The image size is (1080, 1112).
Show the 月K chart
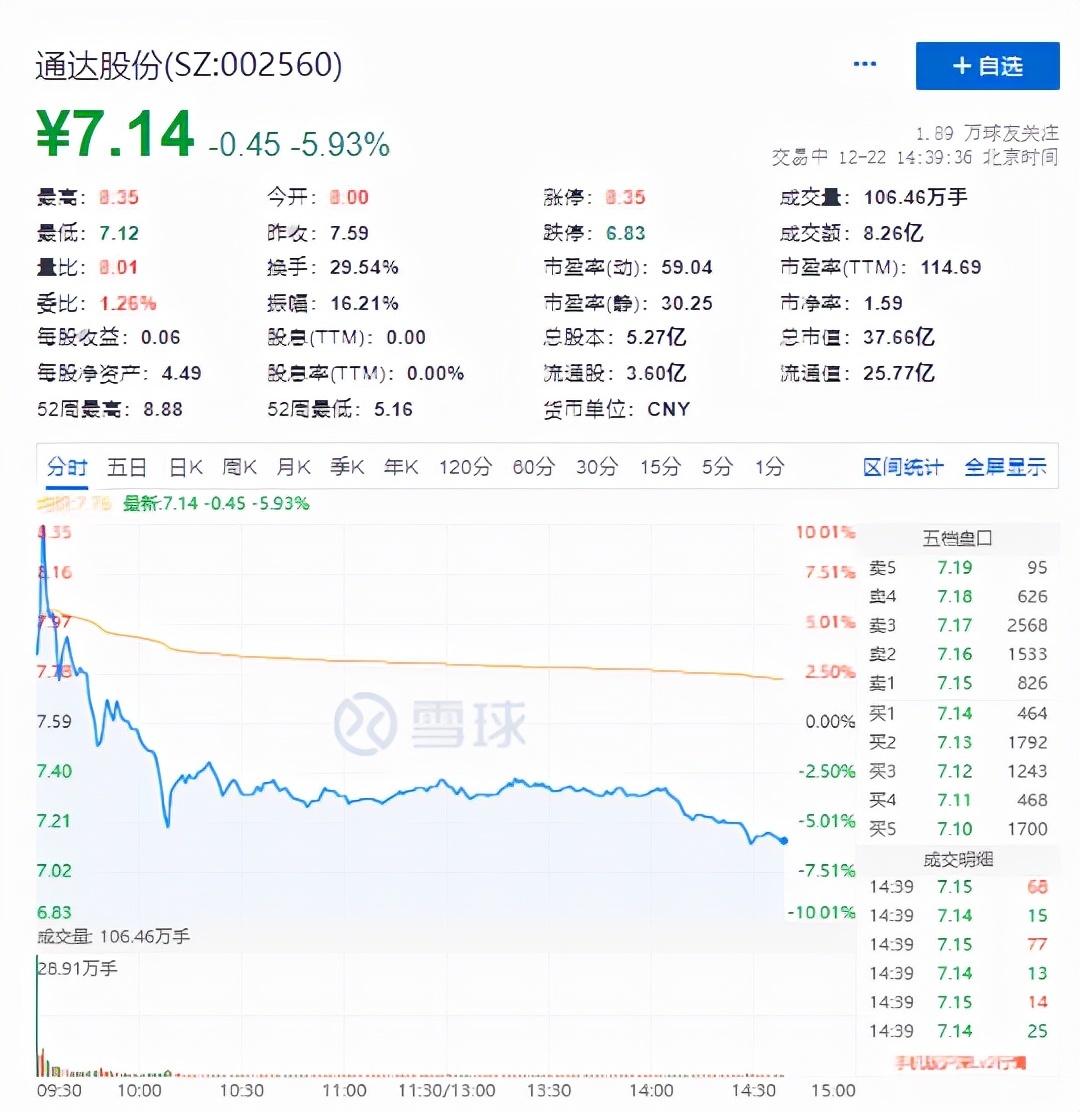click(294, 466)
